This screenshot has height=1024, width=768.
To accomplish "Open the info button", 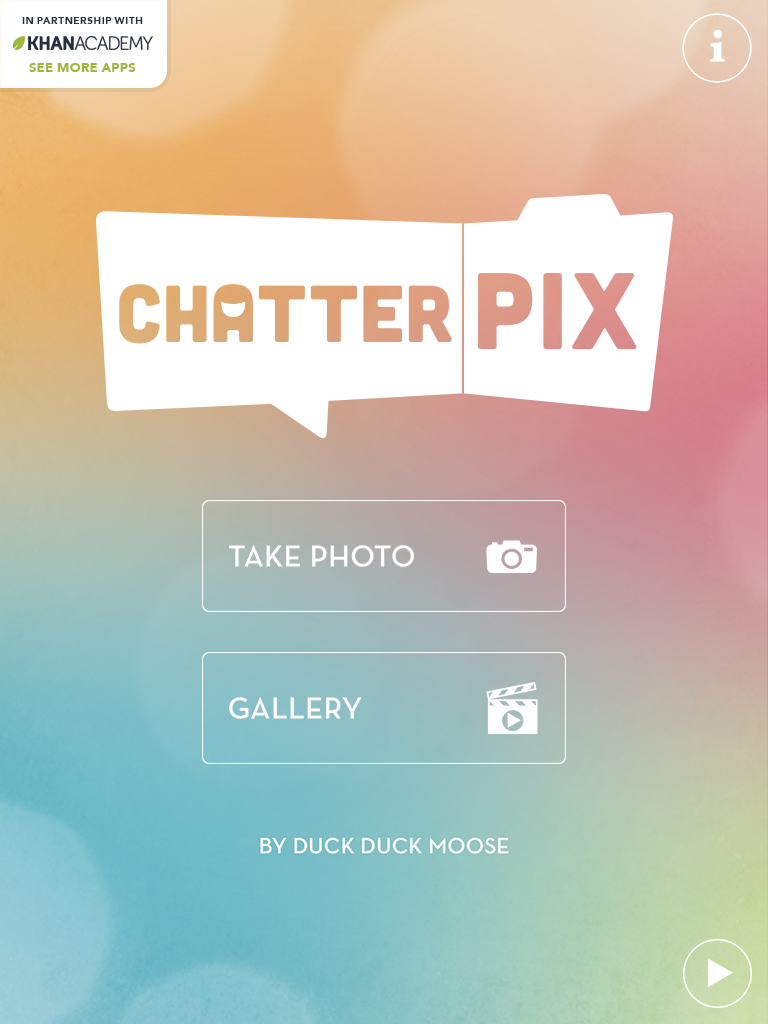I will (716, 48).
